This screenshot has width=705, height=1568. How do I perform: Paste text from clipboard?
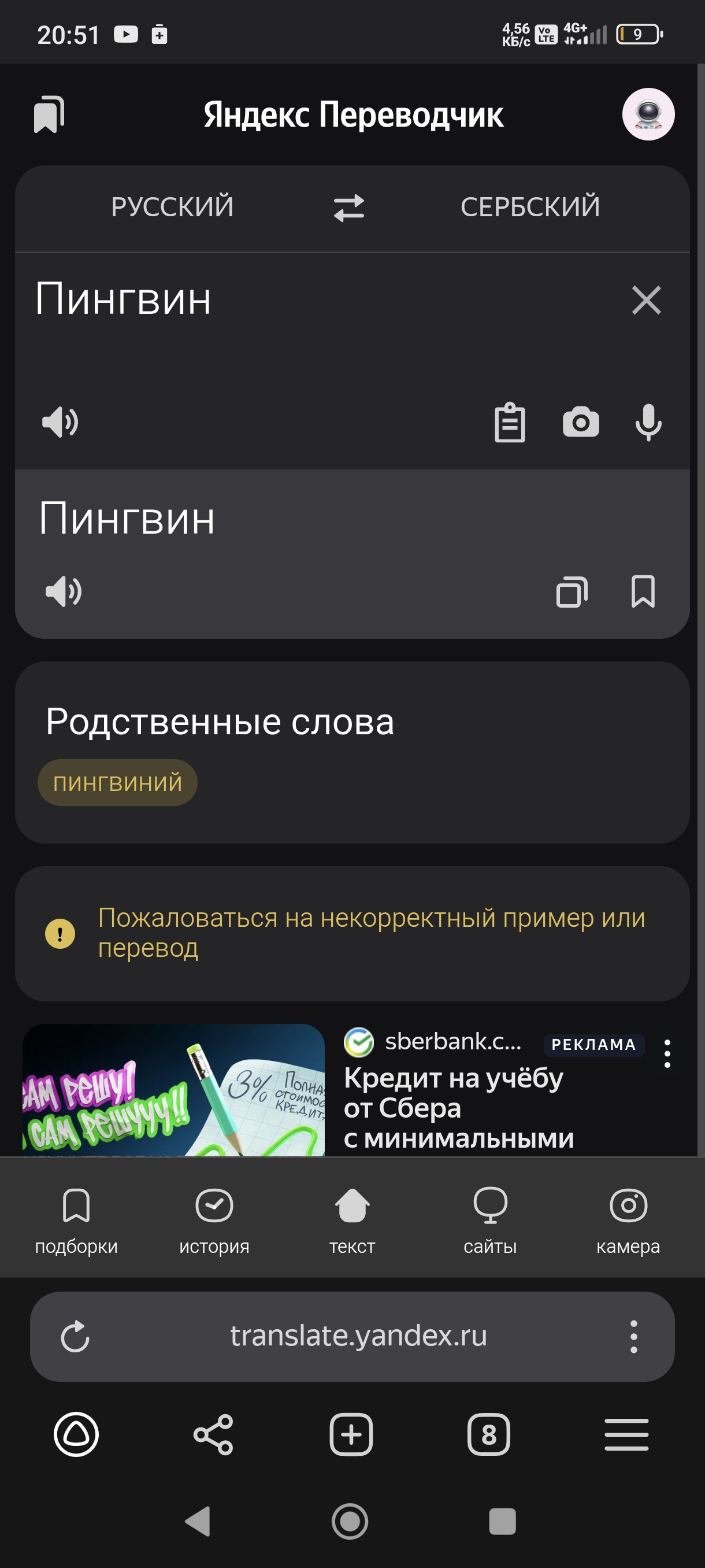coord(510,422)
